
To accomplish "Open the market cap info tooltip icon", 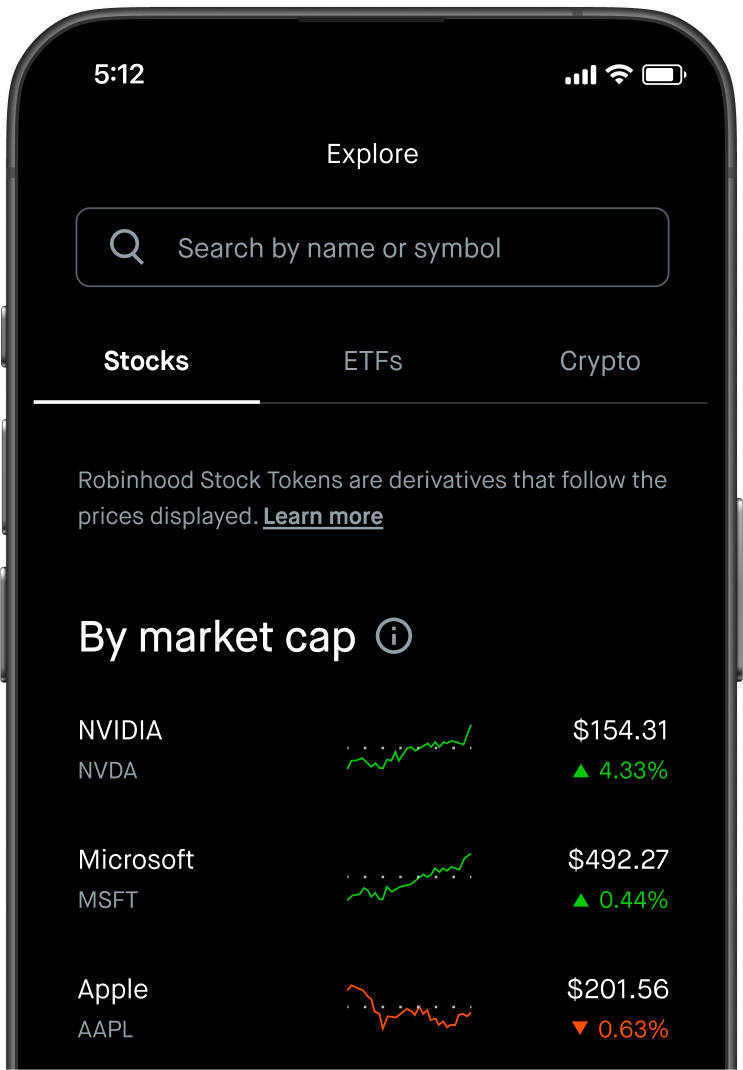I will click(x=394, y=637).
